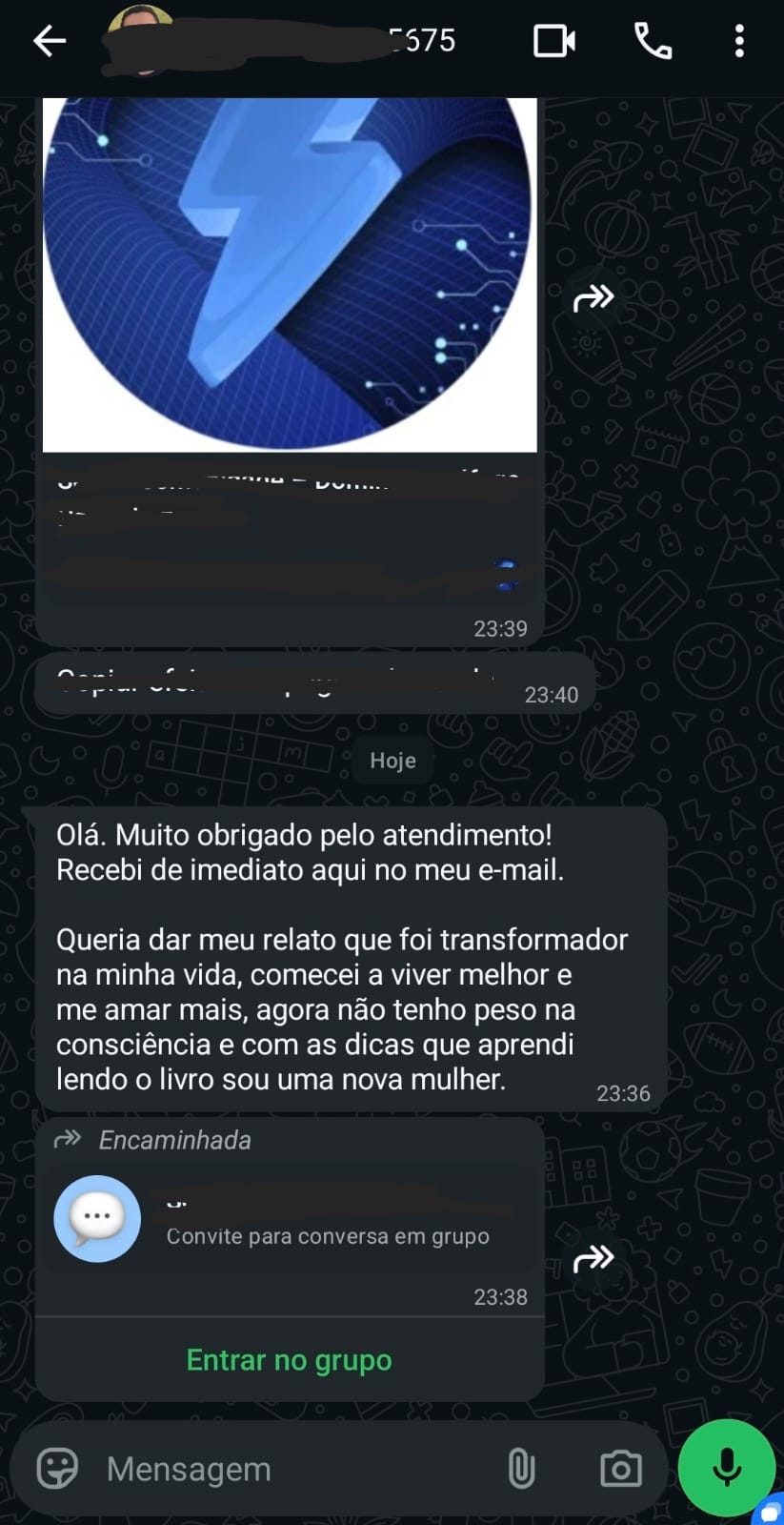This screenshot has width=784, height=1525.
Task: Attach a file with the paperclip icon
Action: click(521, 1469)
